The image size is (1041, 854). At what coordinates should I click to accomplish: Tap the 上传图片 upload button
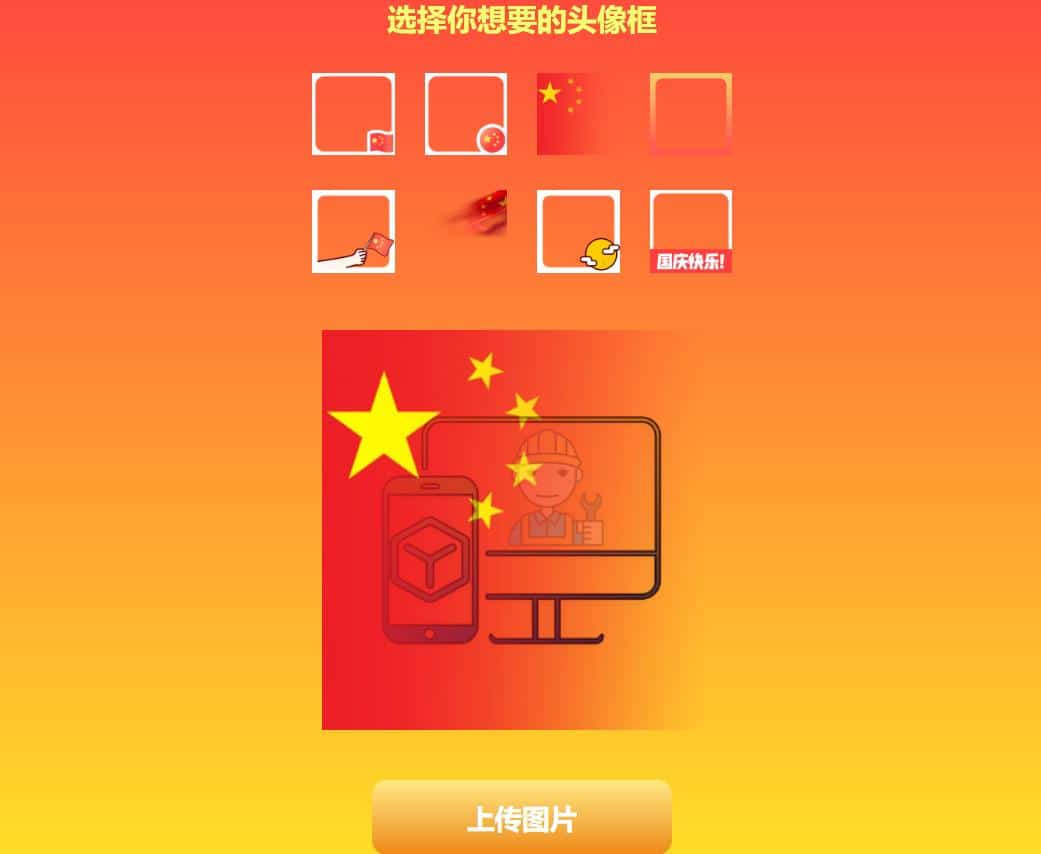[x=521, y=819]
